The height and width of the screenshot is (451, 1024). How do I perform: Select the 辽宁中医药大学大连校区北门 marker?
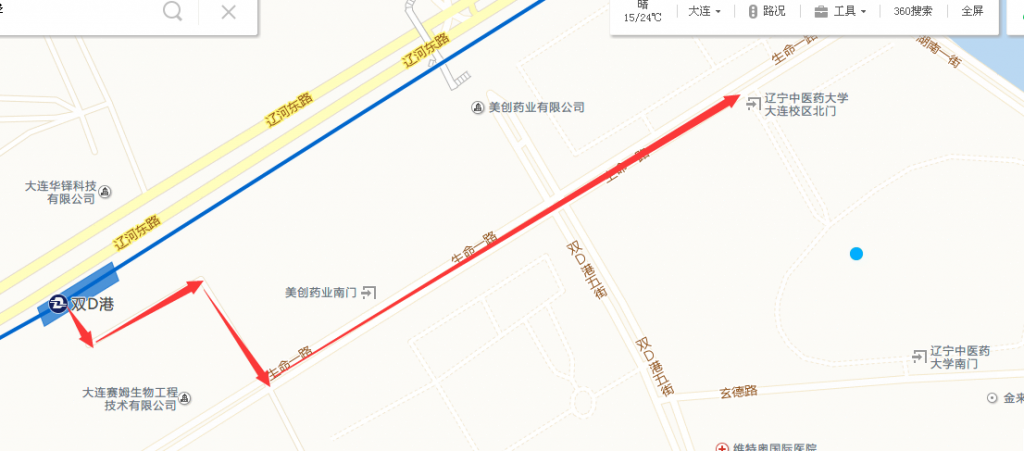(x=752, y=104)
